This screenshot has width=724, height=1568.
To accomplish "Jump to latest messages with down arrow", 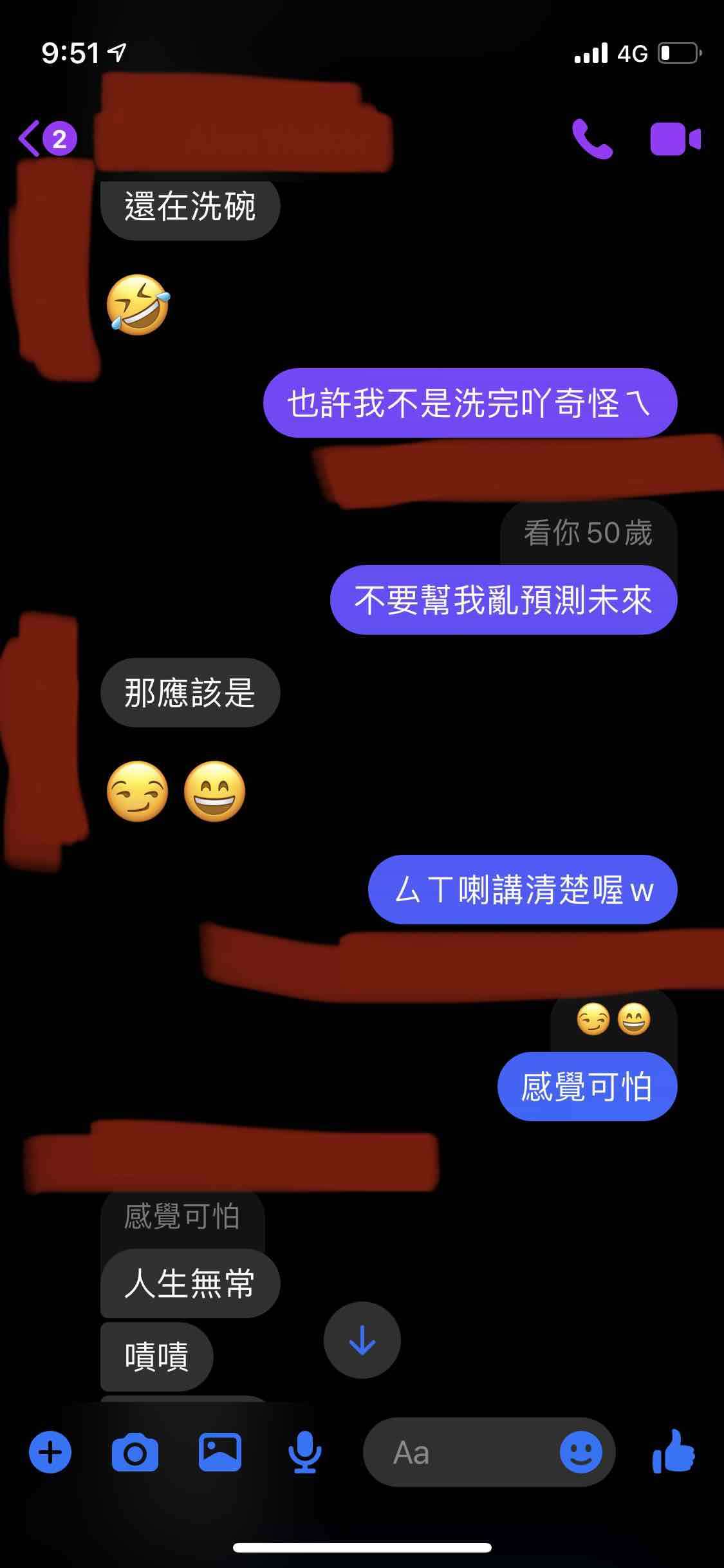I will (362, 1340).
